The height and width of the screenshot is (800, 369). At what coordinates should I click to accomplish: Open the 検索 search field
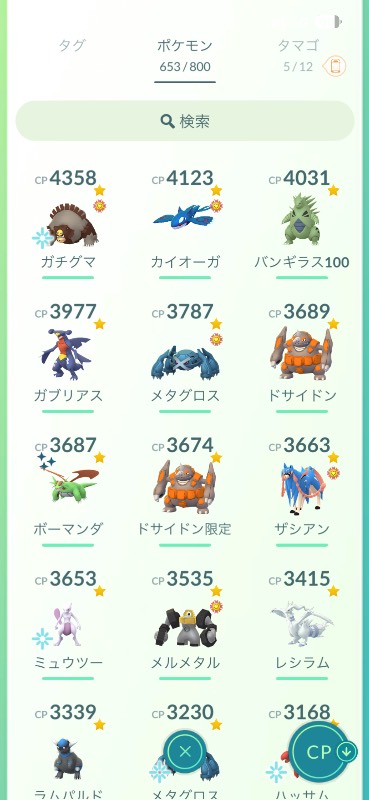(185, 121)
